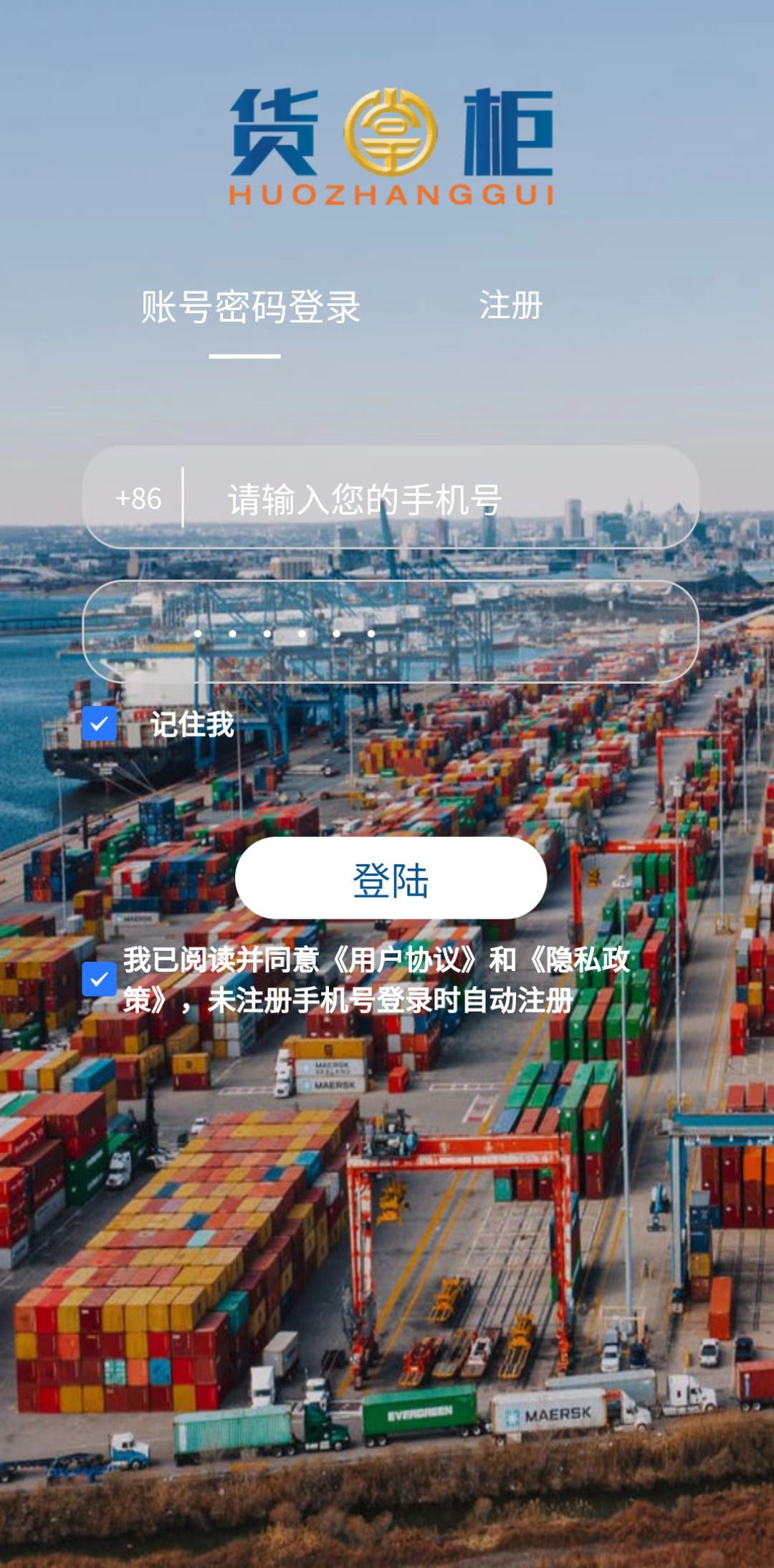The image size is (774, 1568).
Task: Select the 账号密码登录 tab
Action: pos(250,307)
